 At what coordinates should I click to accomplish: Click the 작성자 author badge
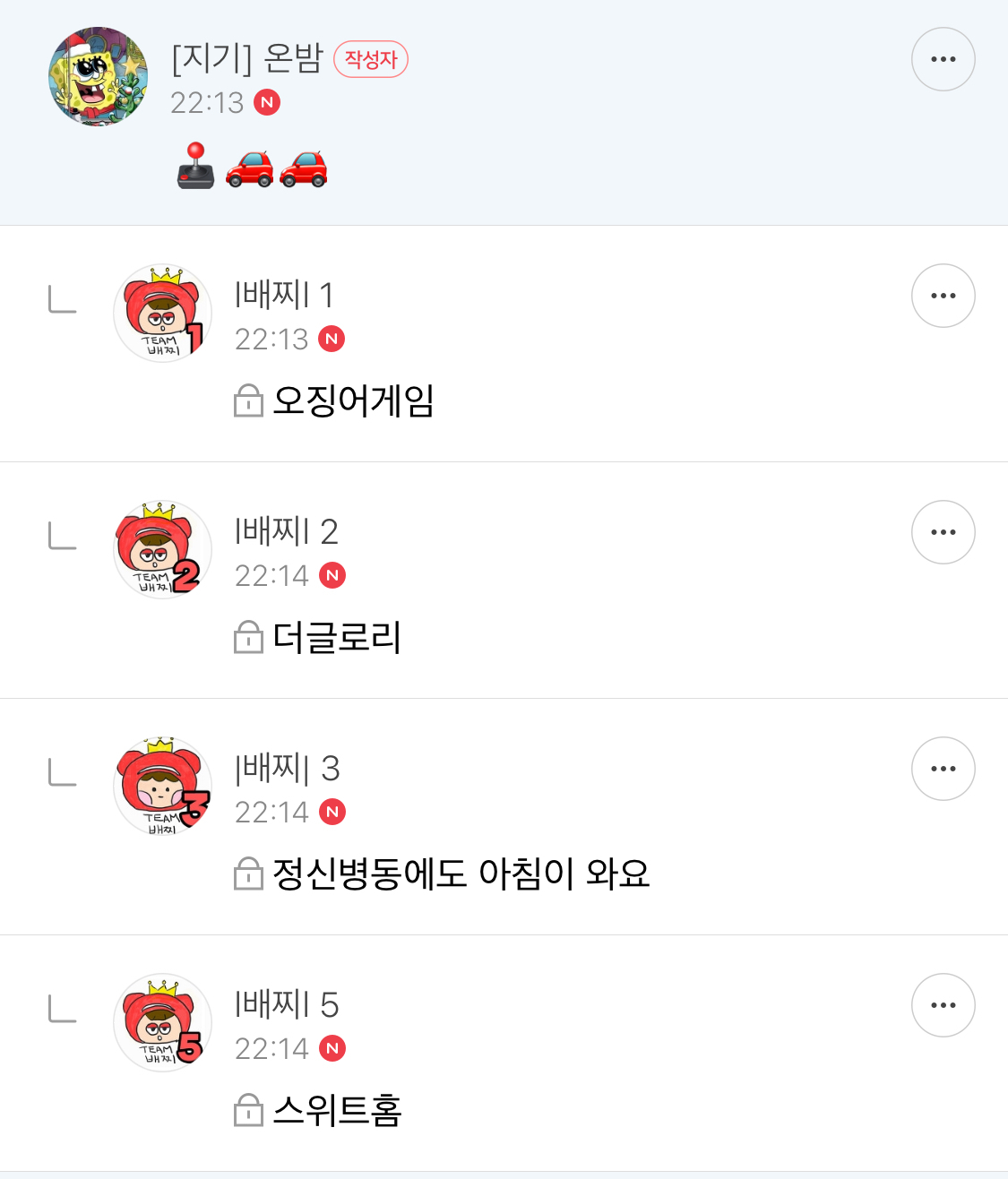tap(370, 59)
